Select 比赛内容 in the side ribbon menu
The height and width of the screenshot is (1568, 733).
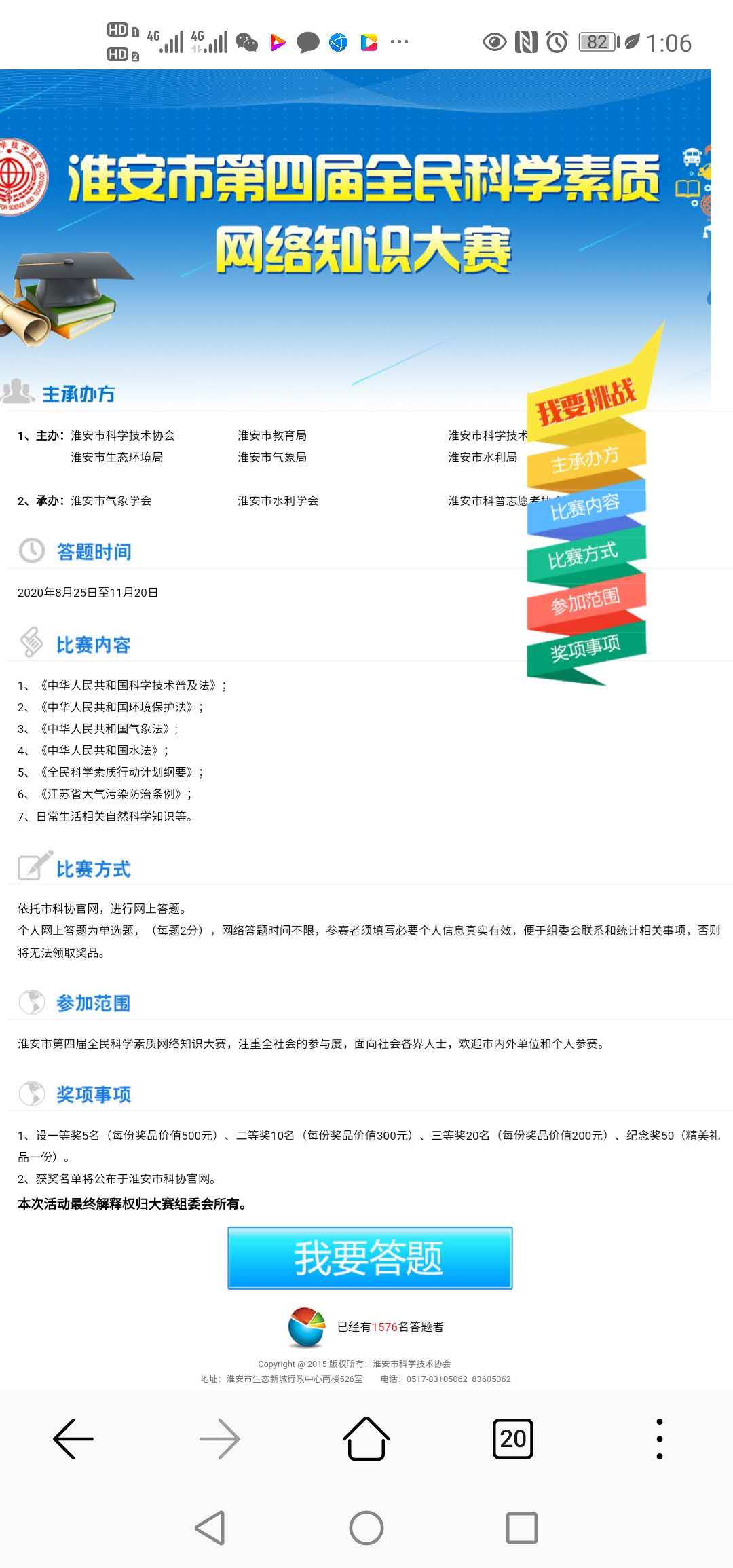click(586, 506)
